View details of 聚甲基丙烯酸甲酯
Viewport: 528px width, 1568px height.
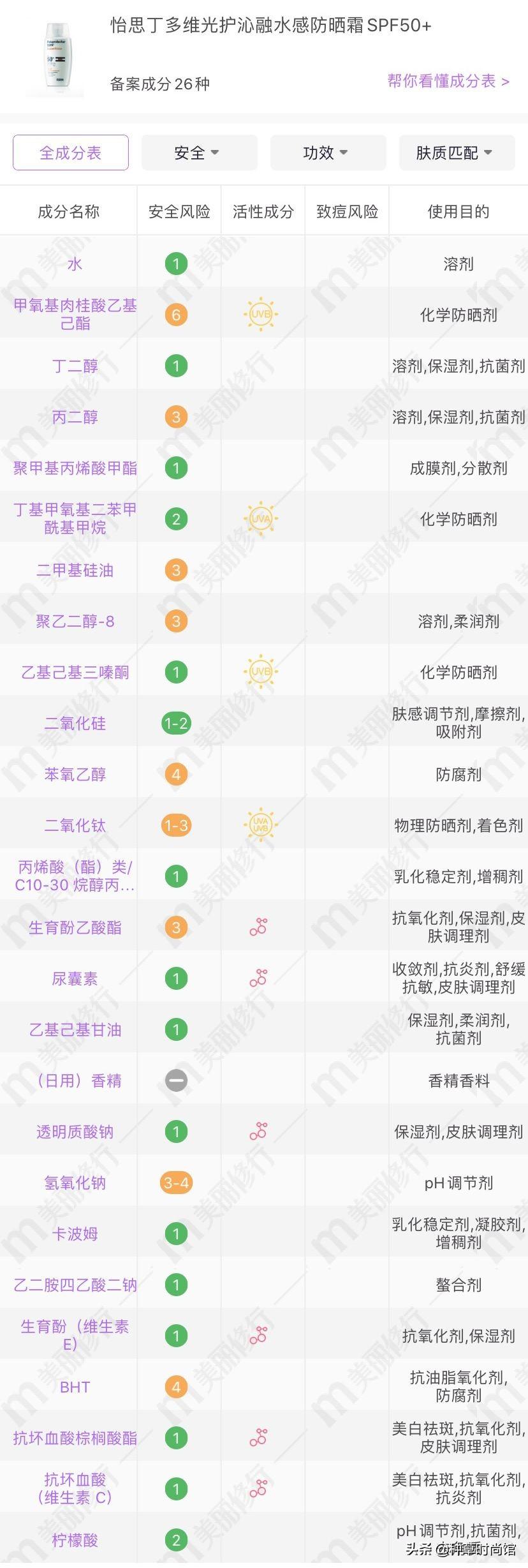[75, 468]
